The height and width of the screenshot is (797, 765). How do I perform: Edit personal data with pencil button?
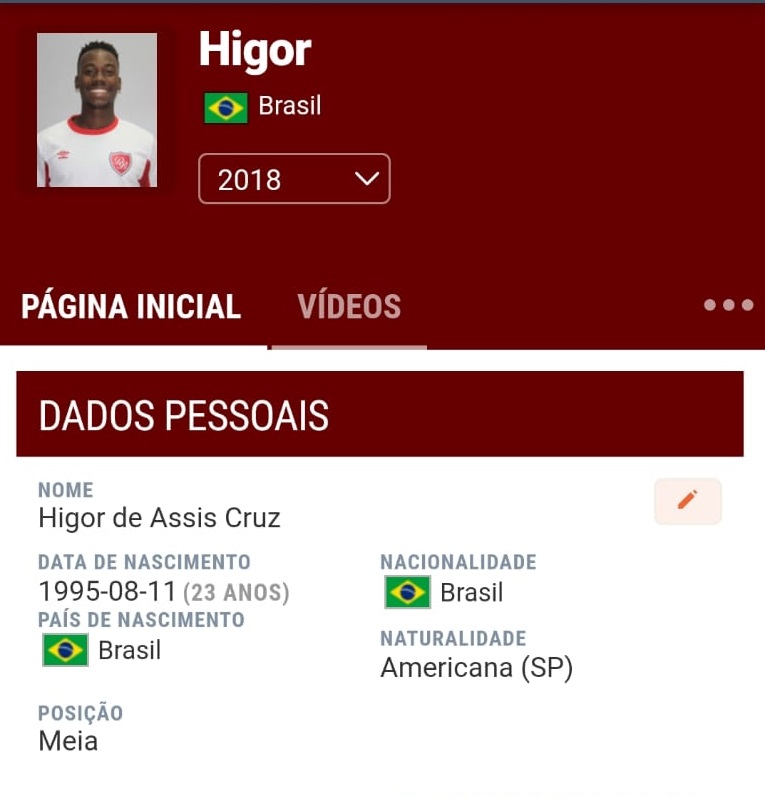pyautogui.click(x=687, y=501)
